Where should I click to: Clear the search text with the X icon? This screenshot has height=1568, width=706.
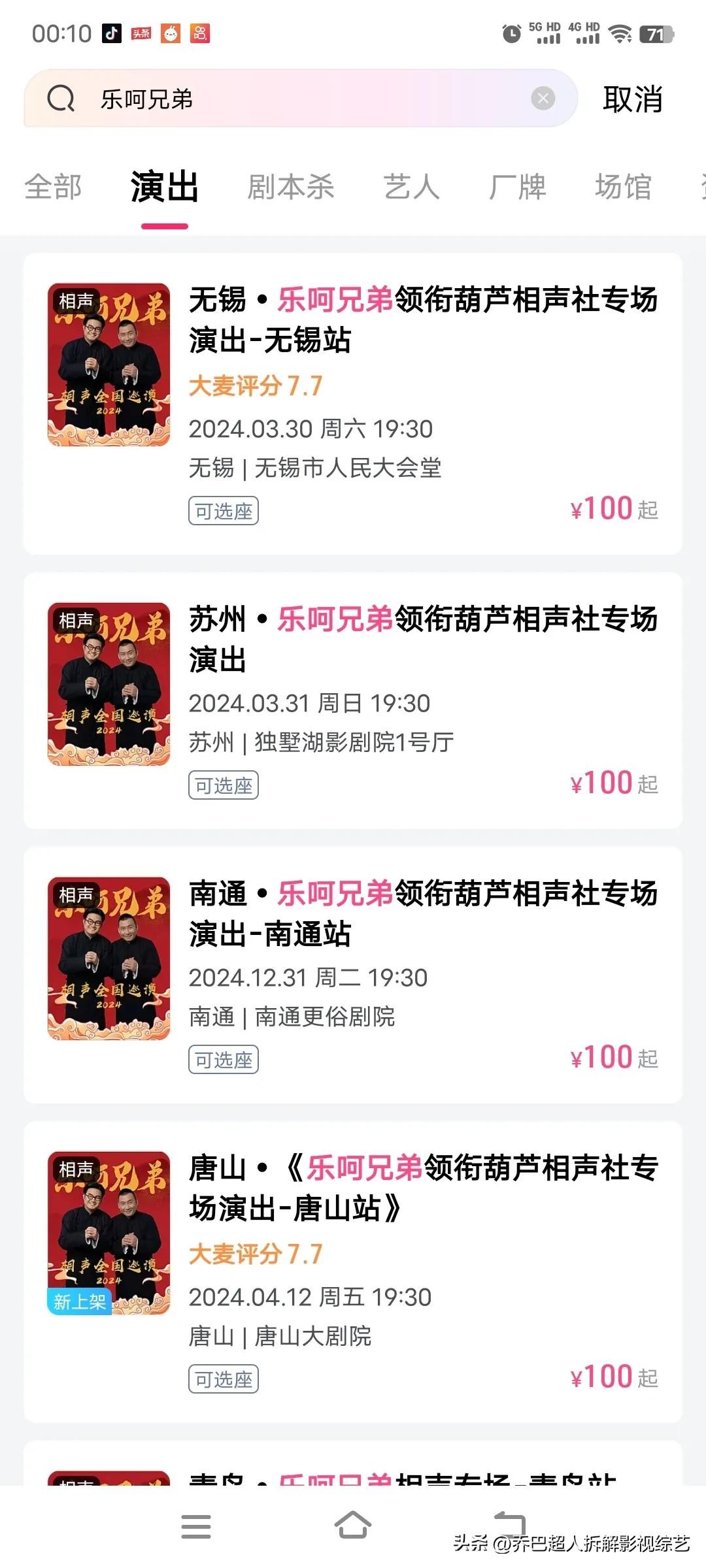click(543, 99)
